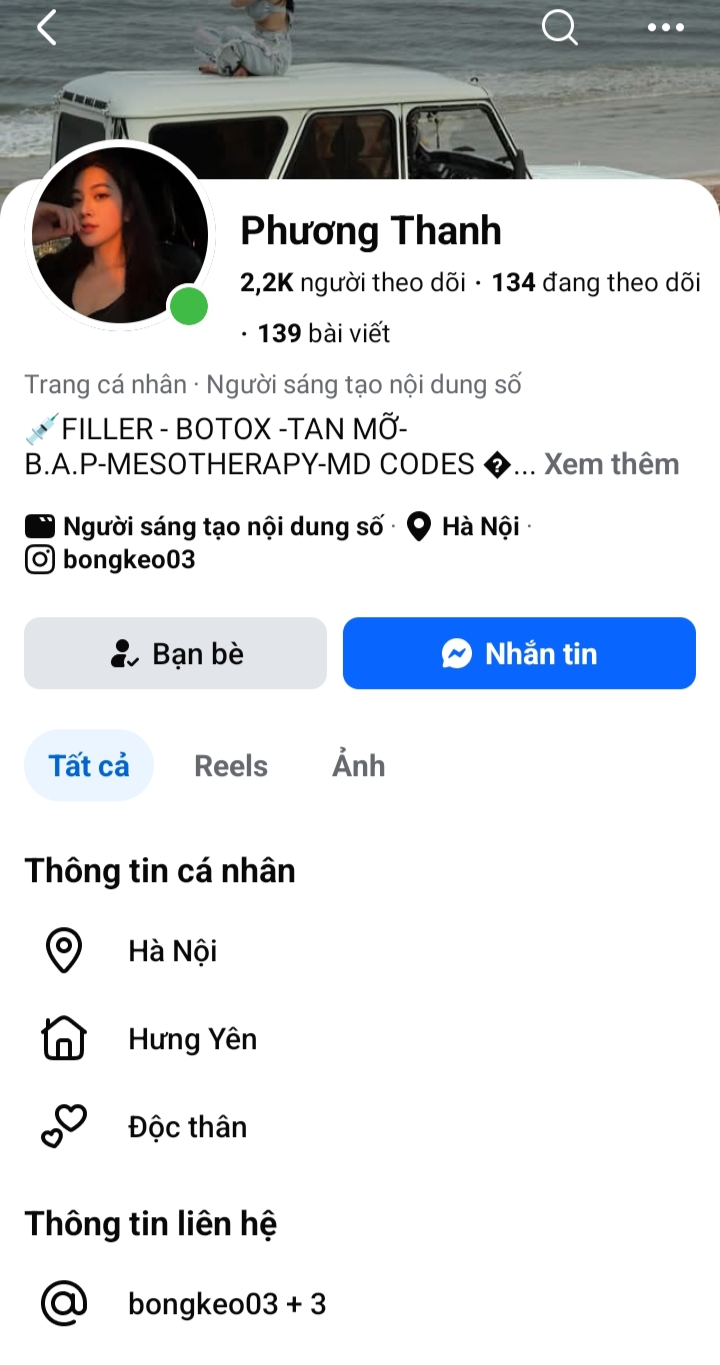720x1365 pixels.
Task: Open search on this profile
Action: click(x=559, y=28)
